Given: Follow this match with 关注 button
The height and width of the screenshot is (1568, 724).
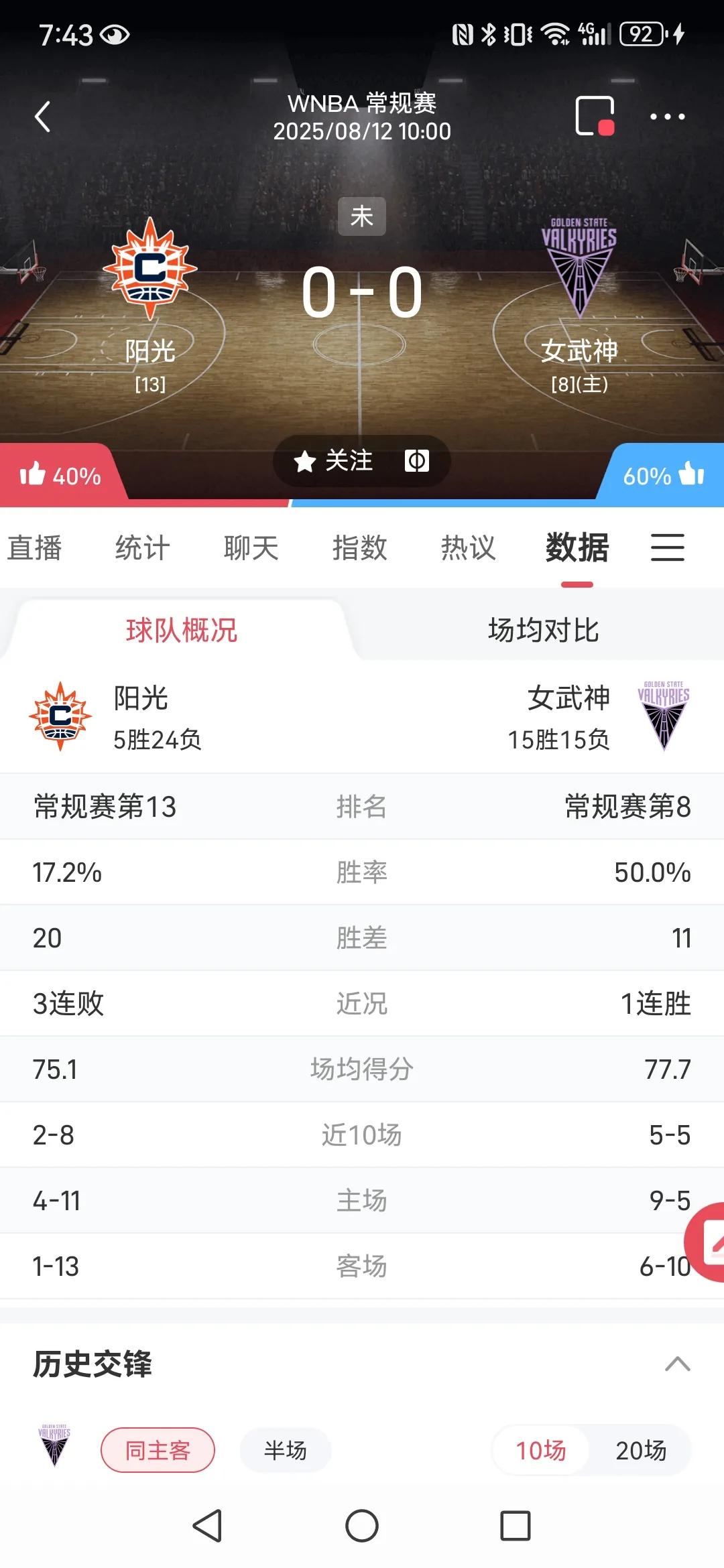Looking at the screenshot, I should point(334,461).
